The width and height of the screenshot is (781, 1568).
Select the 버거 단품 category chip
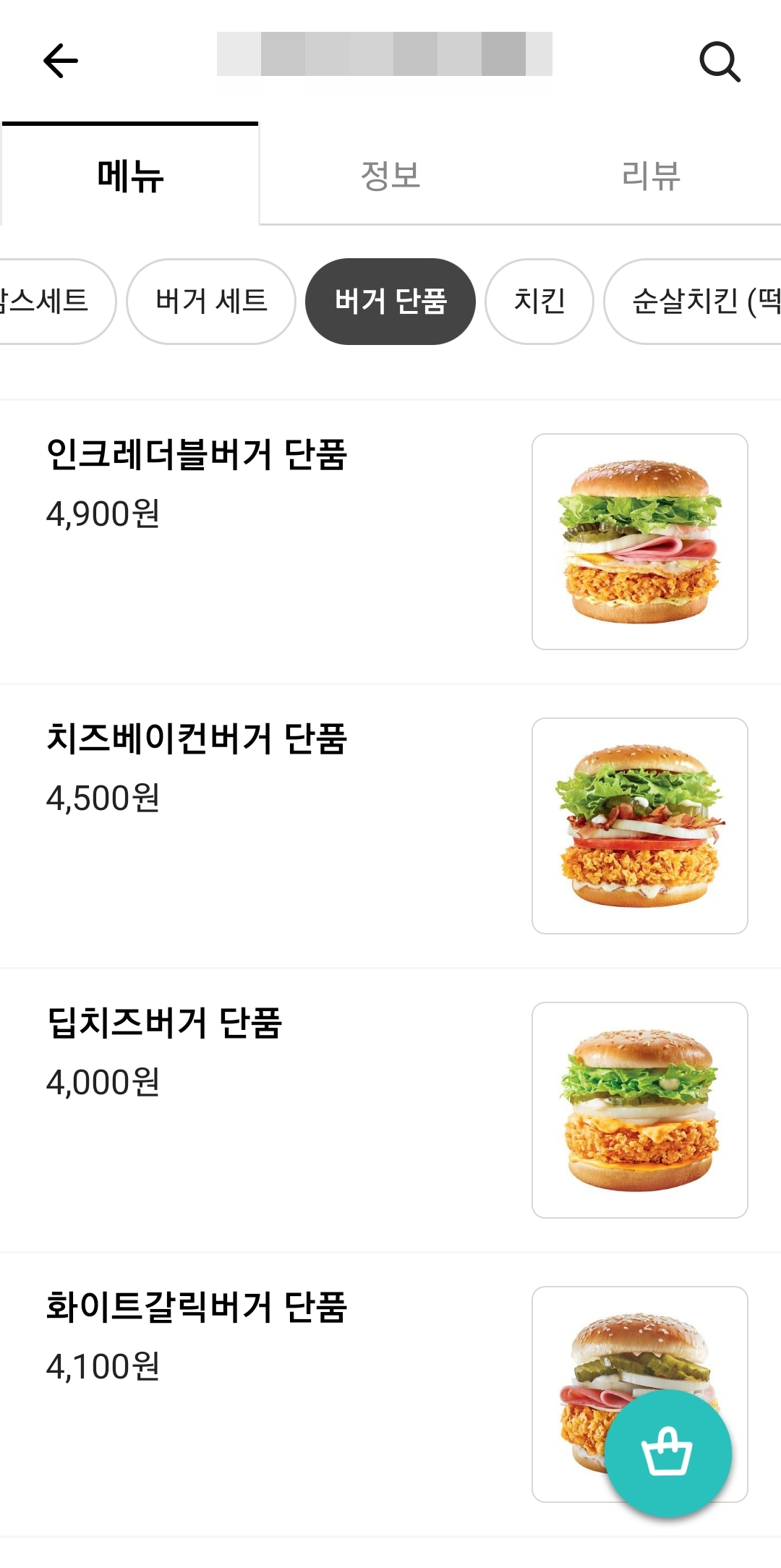tap(390, 302)
